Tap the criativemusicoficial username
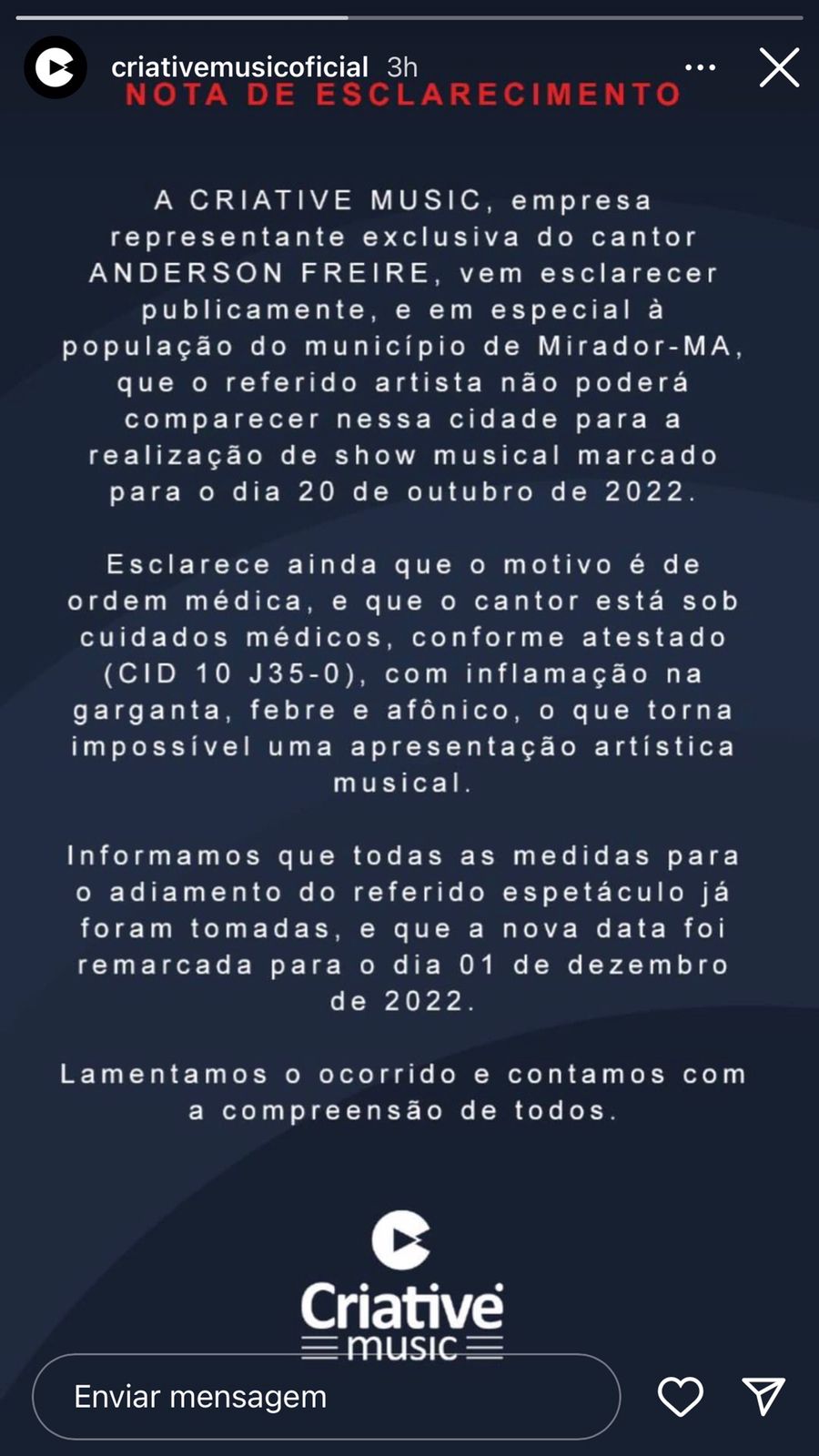The height and width of the screenshot is (1456, 819). click(239, 66)
